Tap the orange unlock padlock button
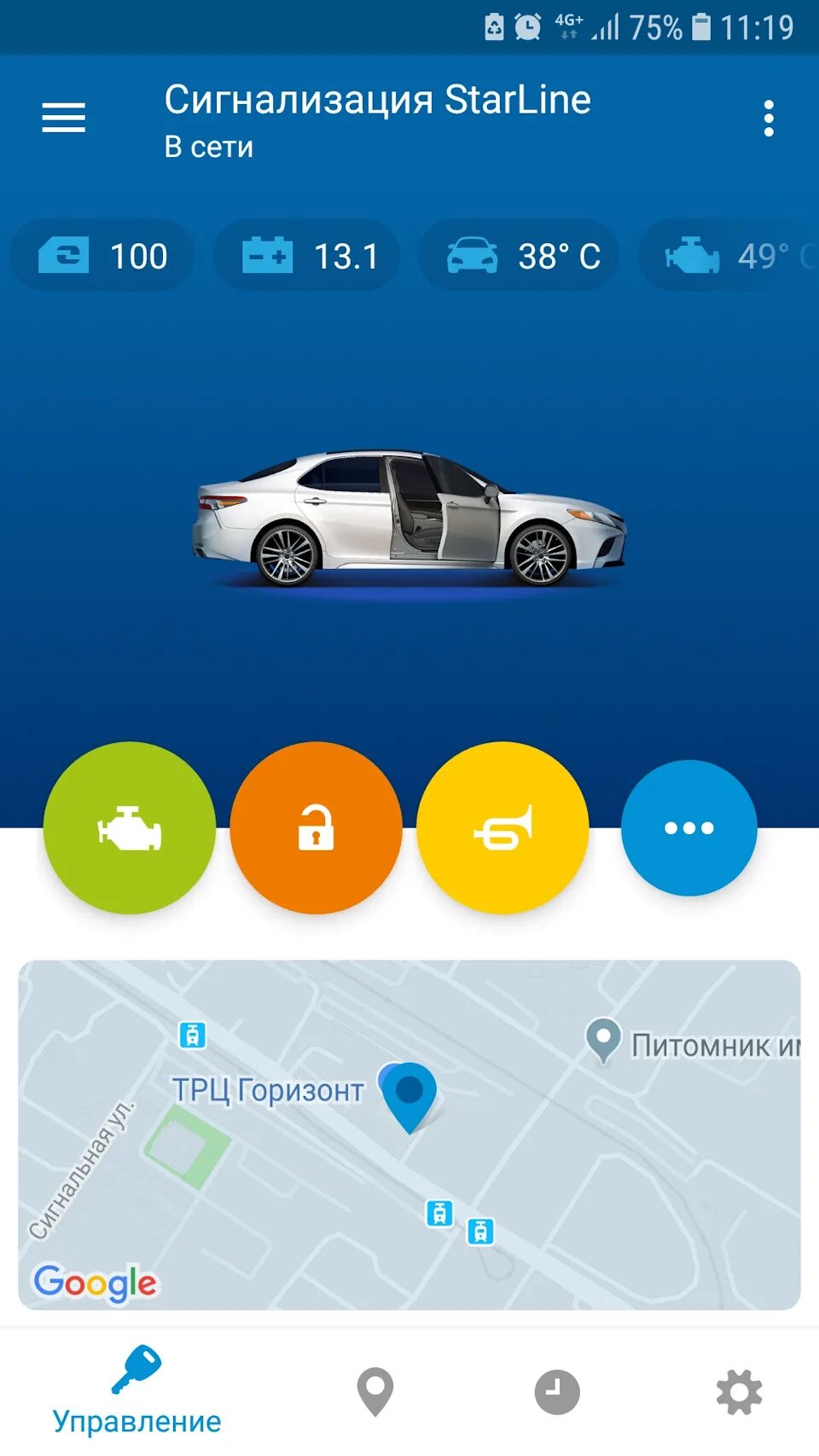Image resolution: width=819 pixels, height=1456 pixels. (x=316, y=827)
